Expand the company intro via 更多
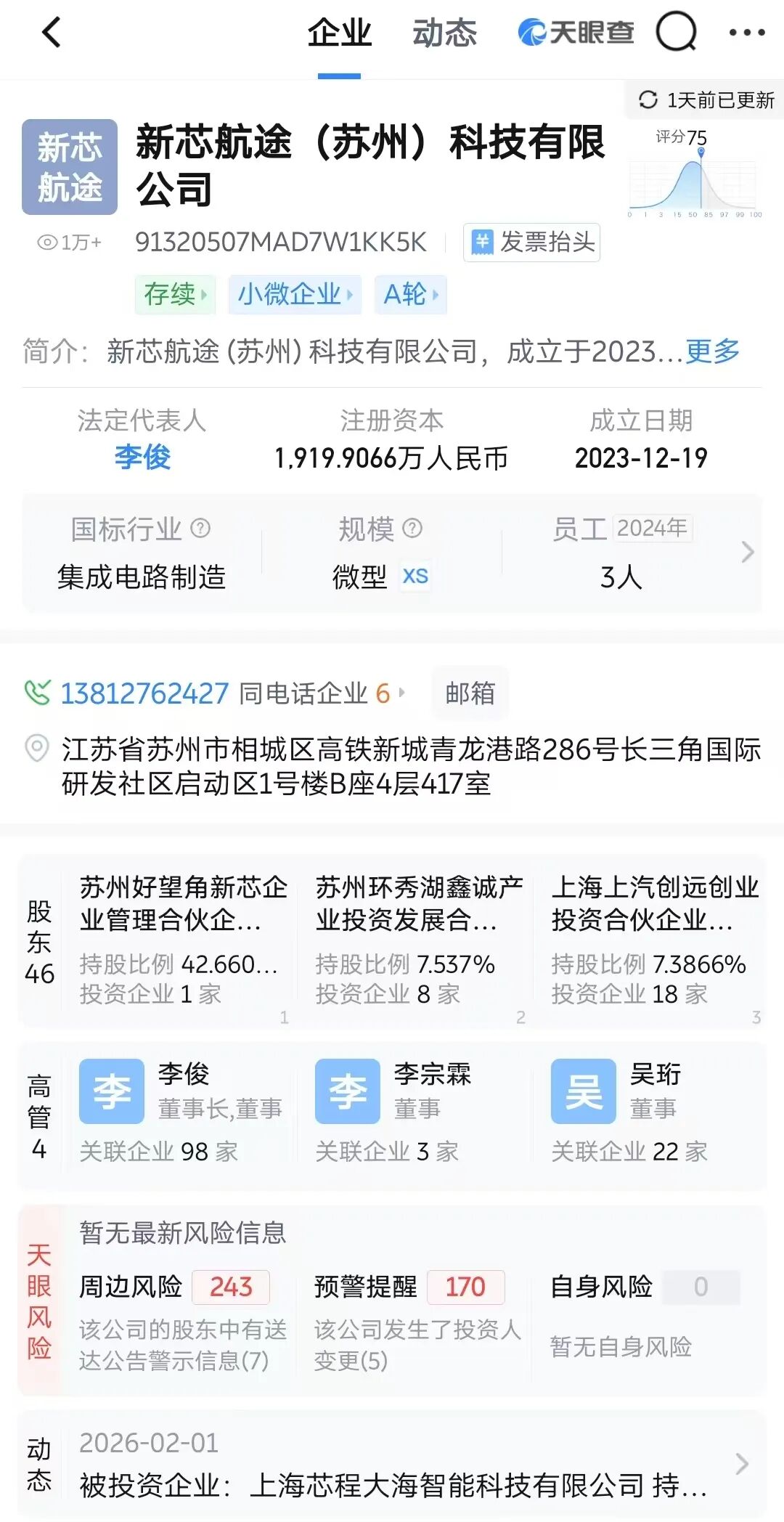Image resolution: width=784 pixels, height=1522 pixels. click(x=712, y=351)
